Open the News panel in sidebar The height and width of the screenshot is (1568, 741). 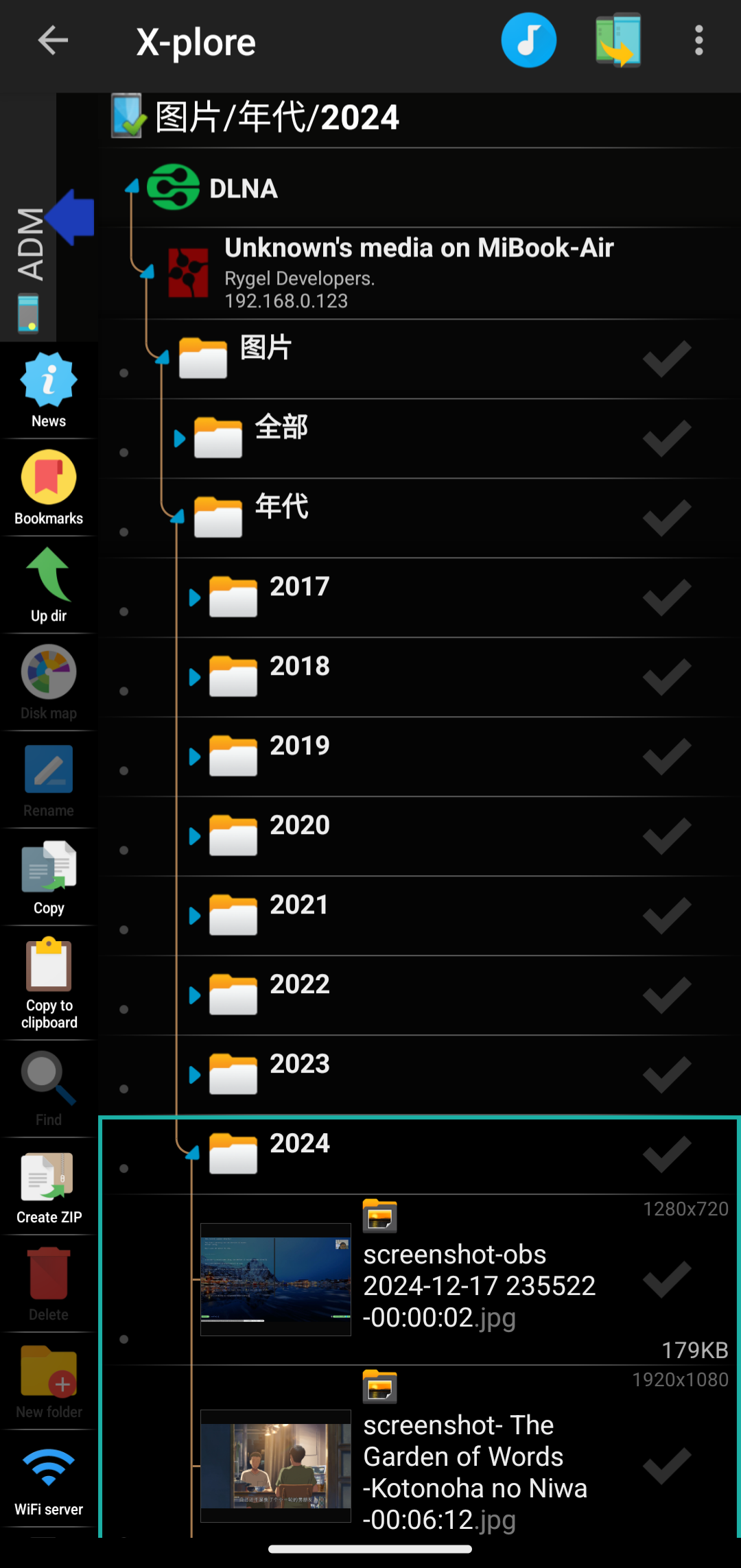pos(48,391)
